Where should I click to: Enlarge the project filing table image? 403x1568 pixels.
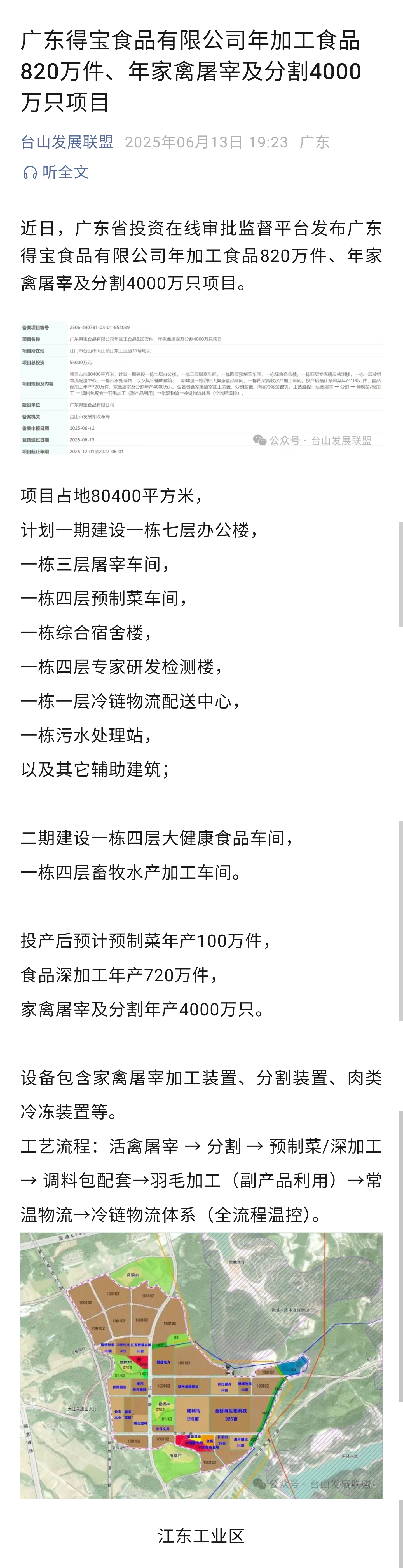pyautogui.click(x=201, y=388)
